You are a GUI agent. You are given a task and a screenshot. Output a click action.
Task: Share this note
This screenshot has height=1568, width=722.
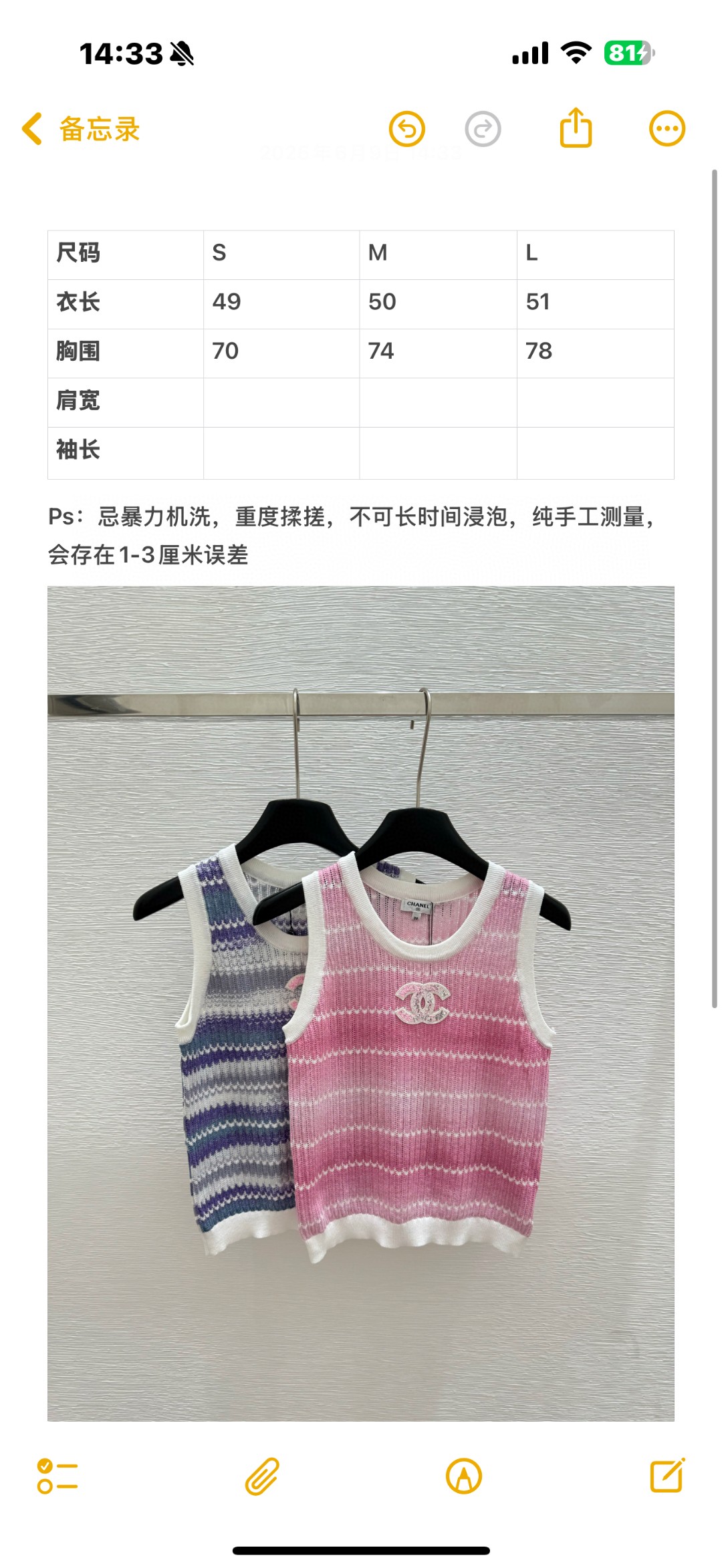(576, 128)
